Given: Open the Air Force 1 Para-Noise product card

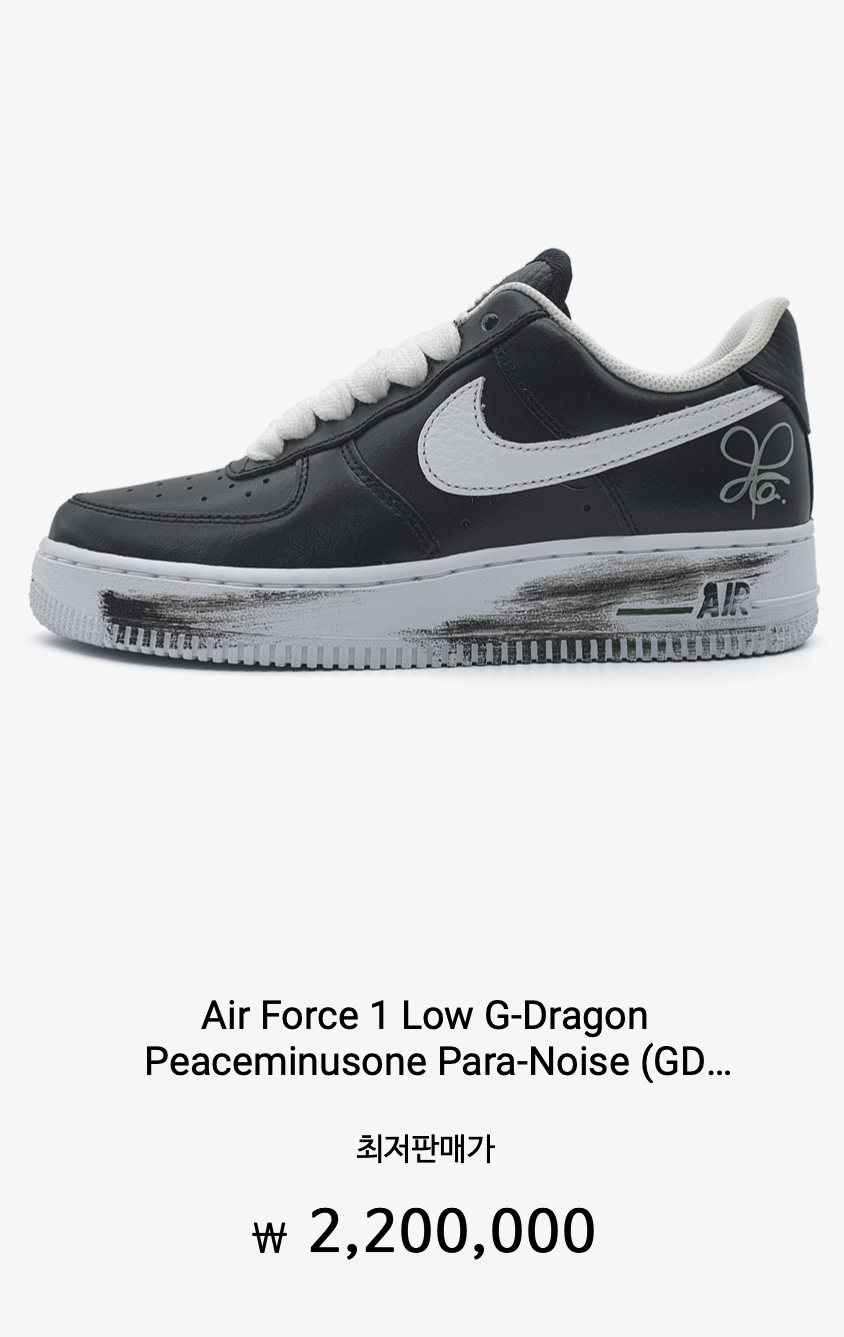Looking at the screenshot, I should click(x=422, y=460).
